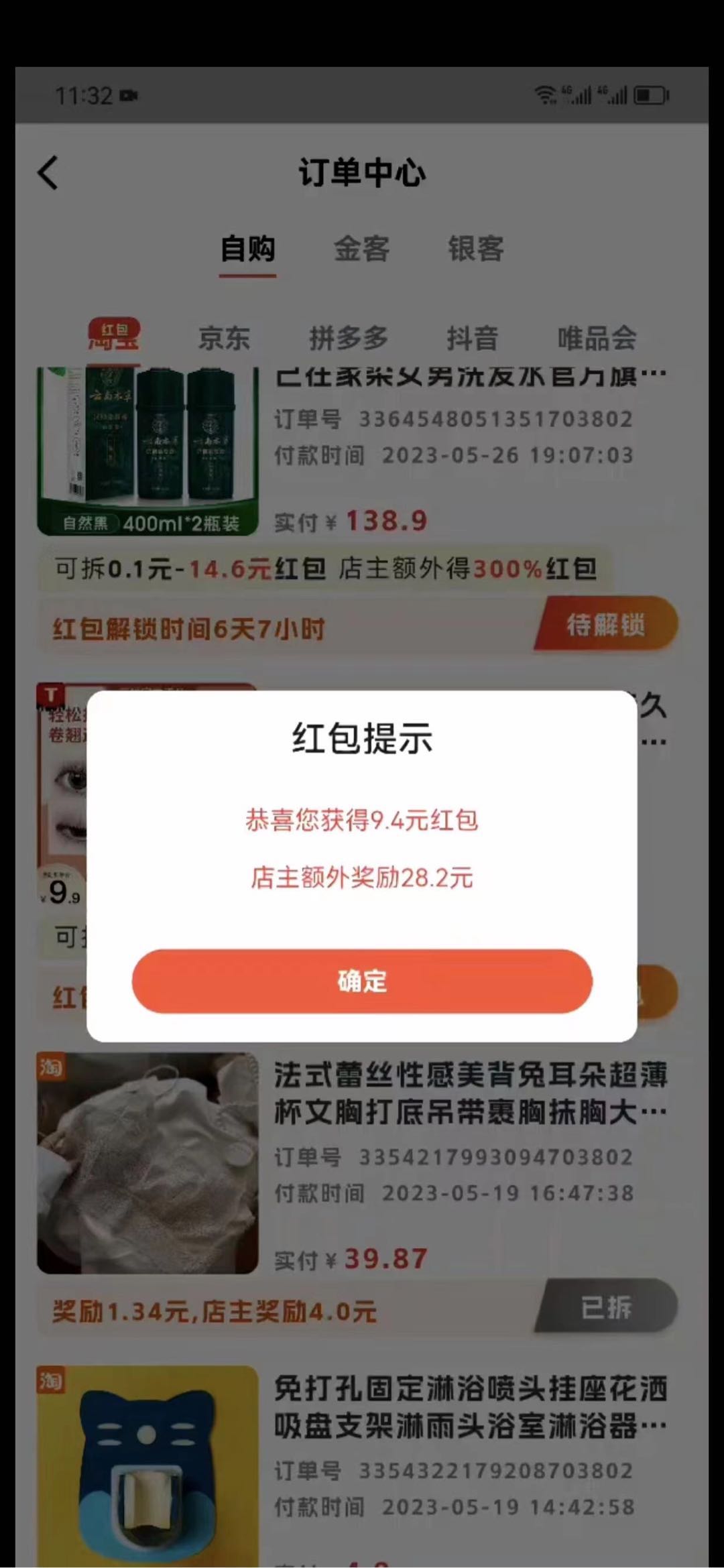Open the 京东 orders tab
Screen dimensions: 724x1568
(x=224, y=338)
